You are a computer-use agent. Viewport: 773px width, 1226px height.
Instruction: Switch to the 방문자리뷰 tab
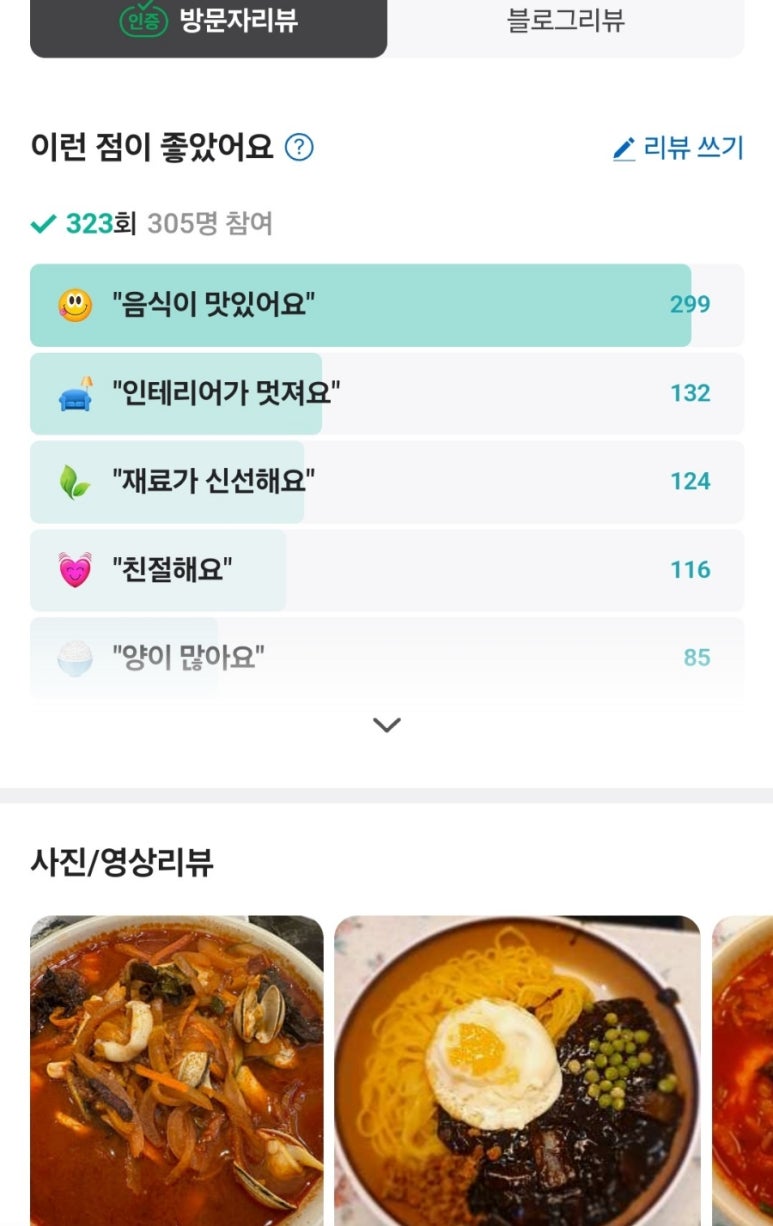click(209, 23)
